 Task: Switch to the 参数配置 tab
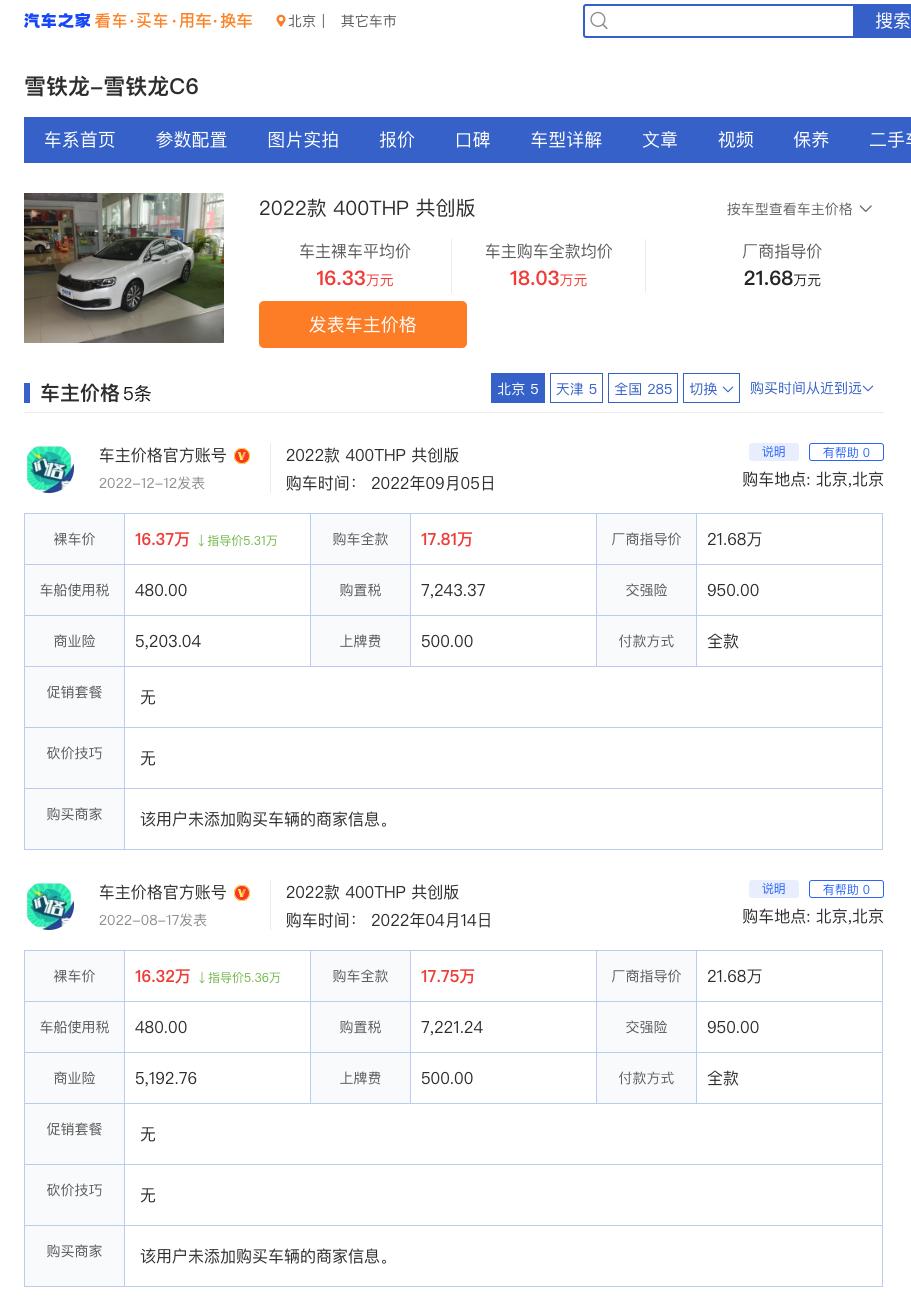pos(191,140)
